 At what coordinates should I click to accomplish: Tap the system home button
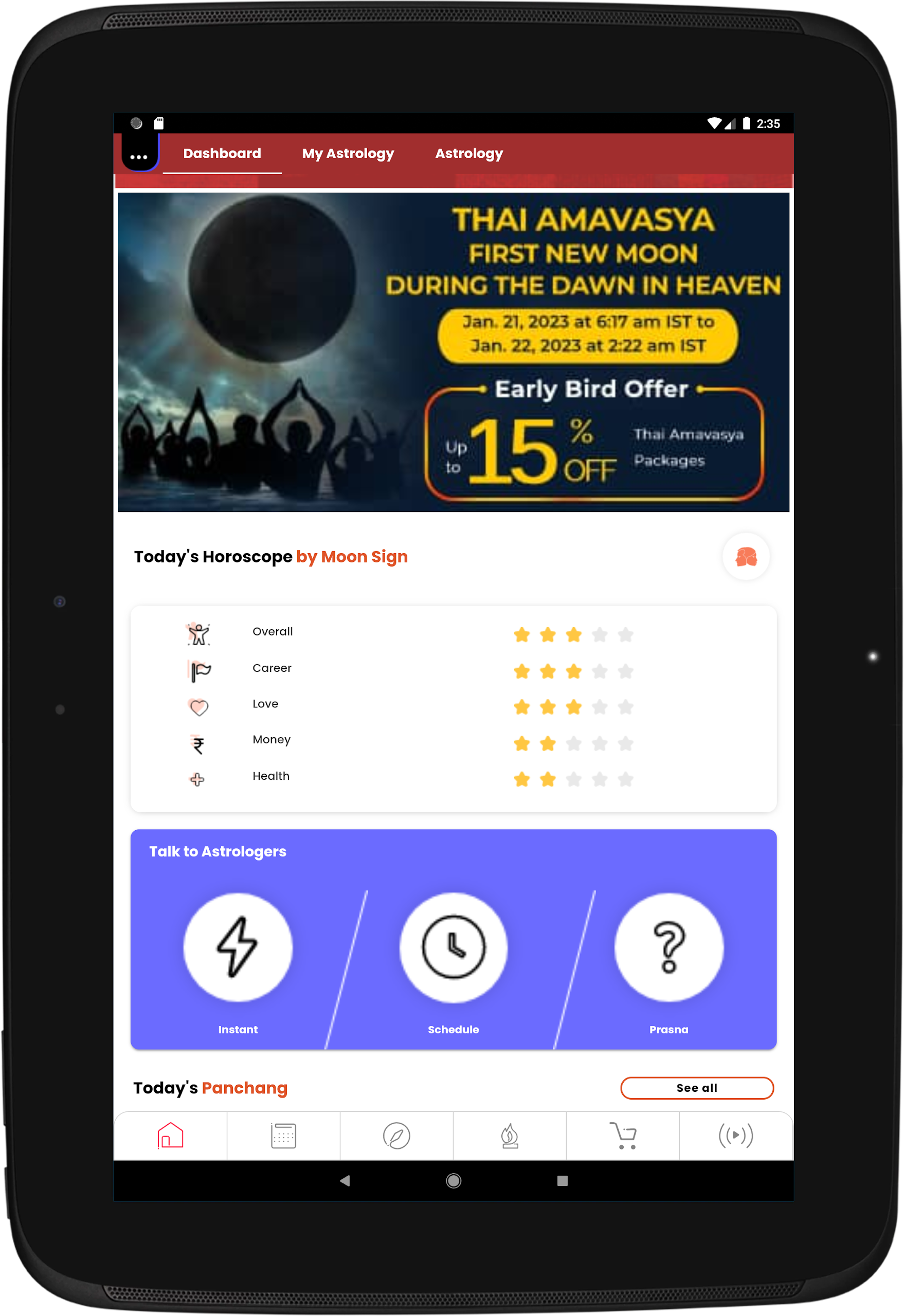453,1180
